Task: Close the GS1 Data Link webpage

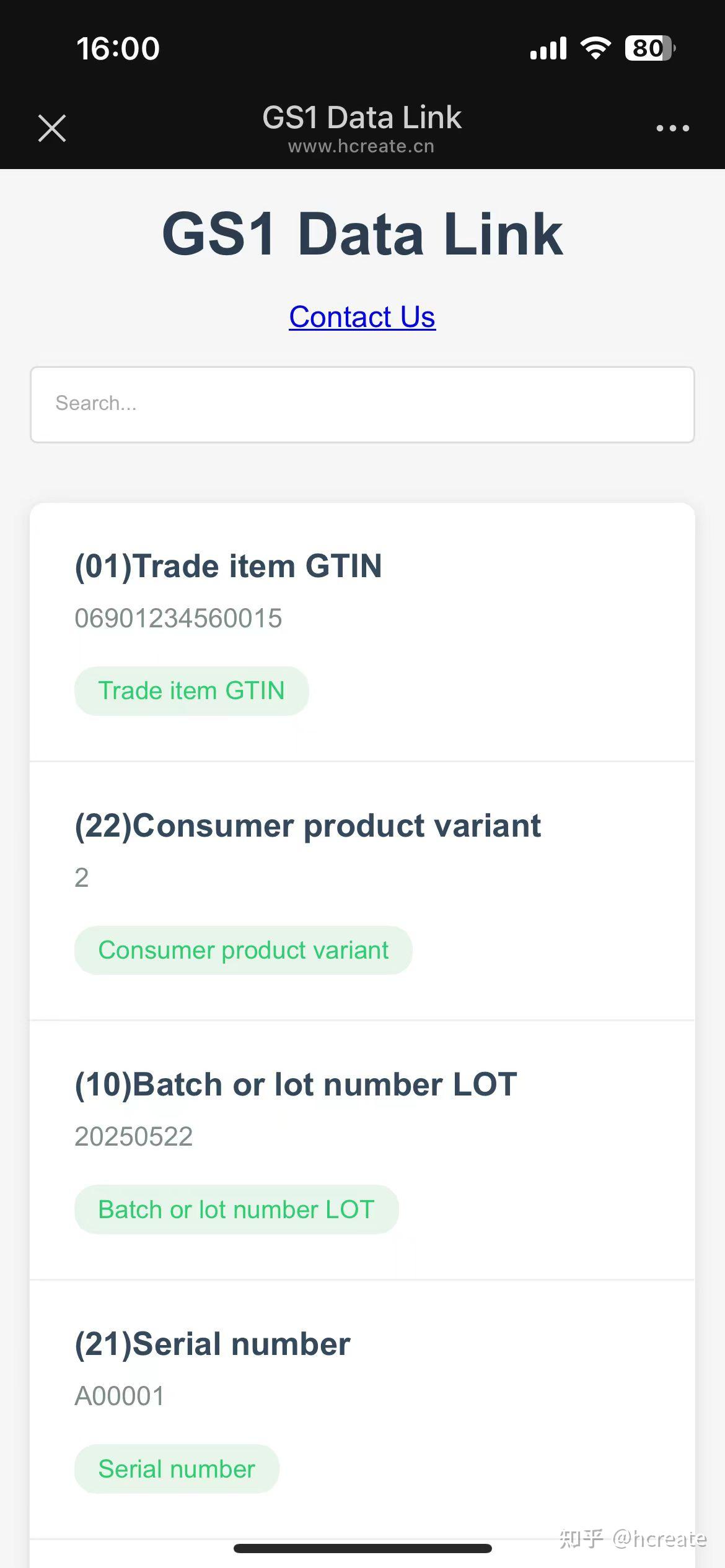Action: coord(51,128)
